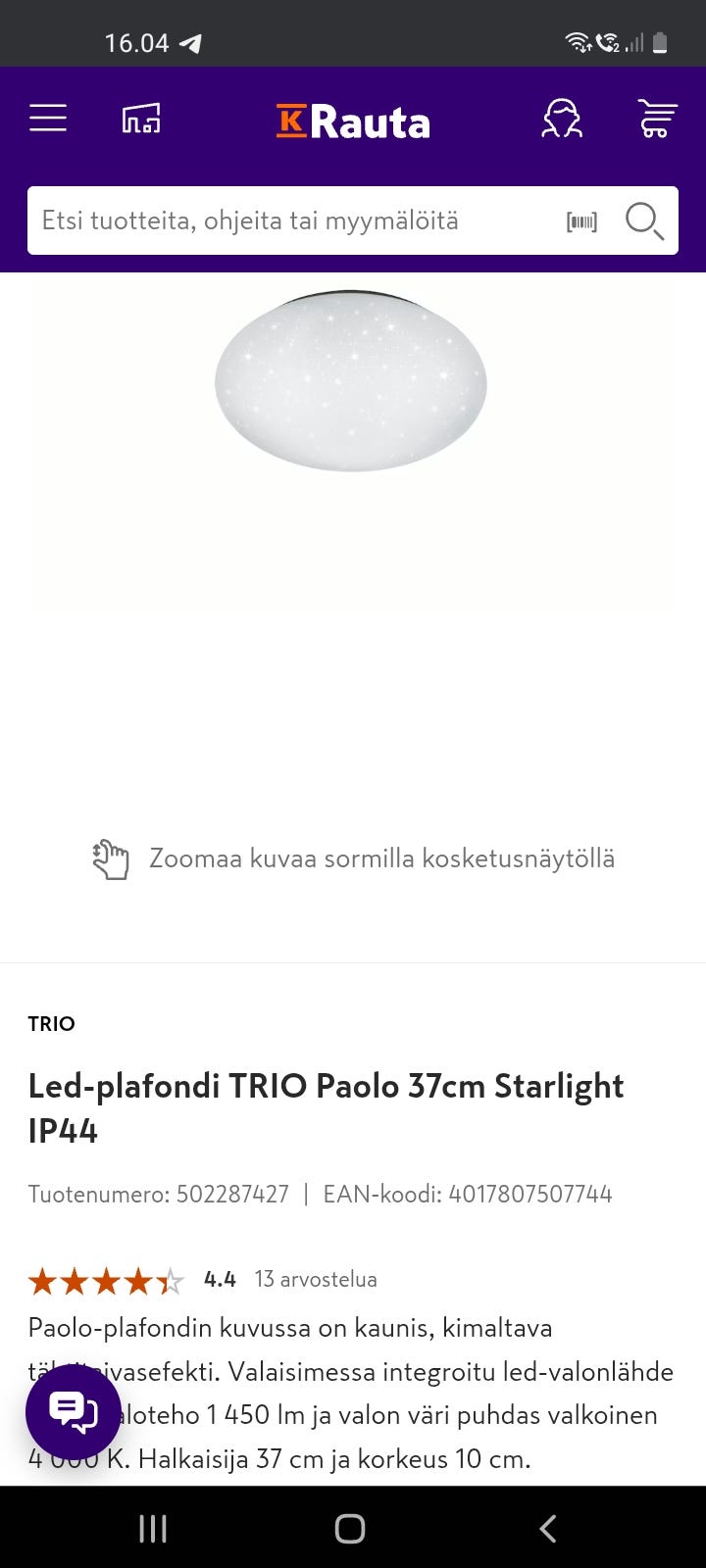
Task: Open the plafond product image
Action: point(351,382)
